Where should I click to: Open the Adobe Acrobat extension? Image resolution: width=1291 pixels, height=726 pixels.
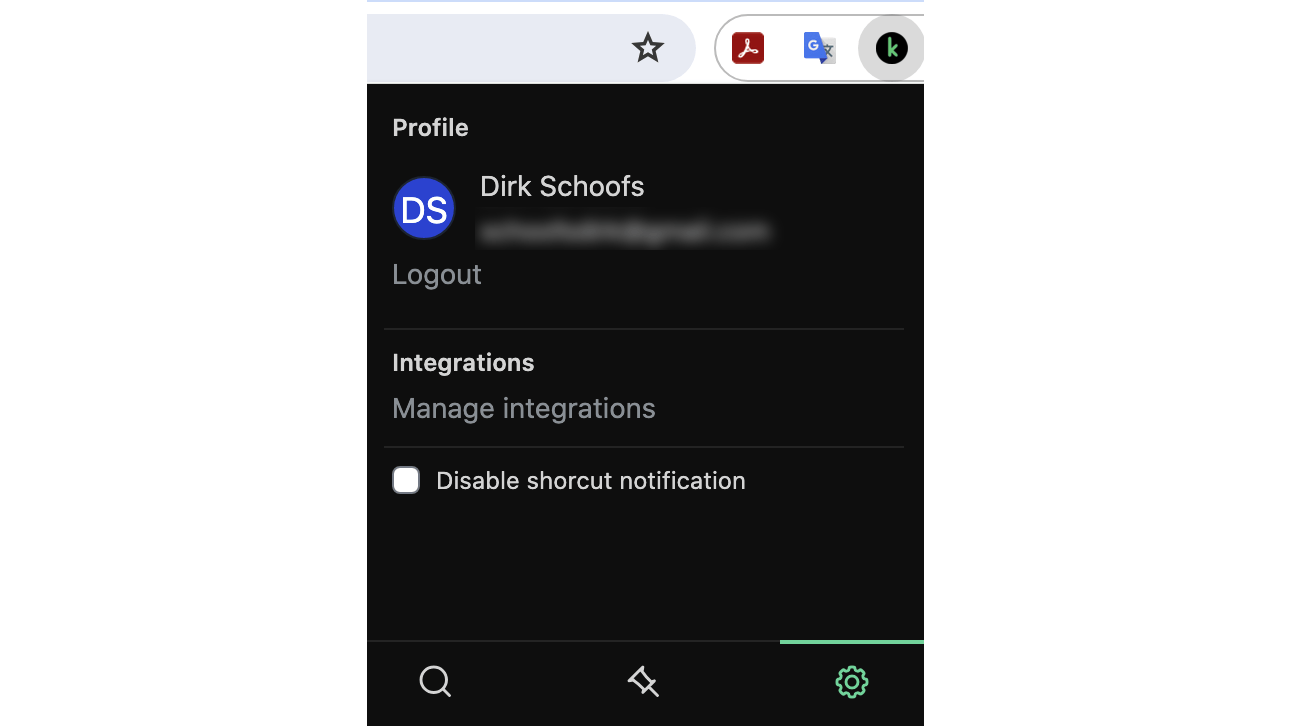748,48
